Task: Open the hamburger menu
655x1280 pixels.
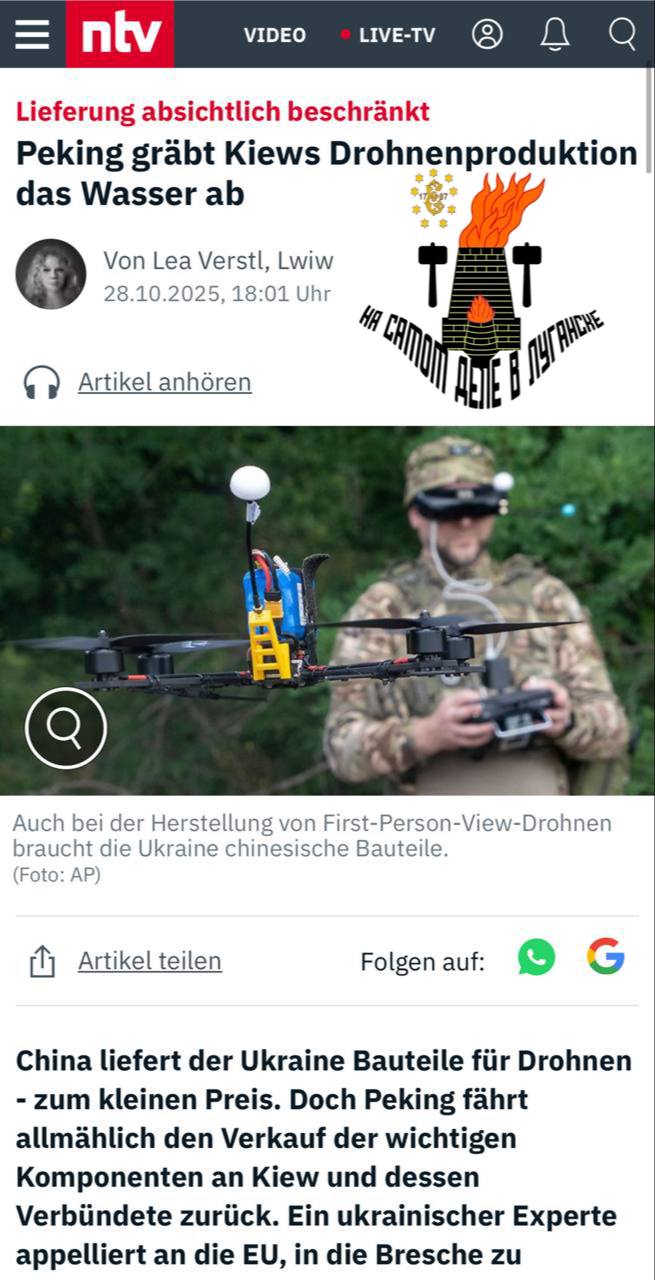Action: point(31,34)
